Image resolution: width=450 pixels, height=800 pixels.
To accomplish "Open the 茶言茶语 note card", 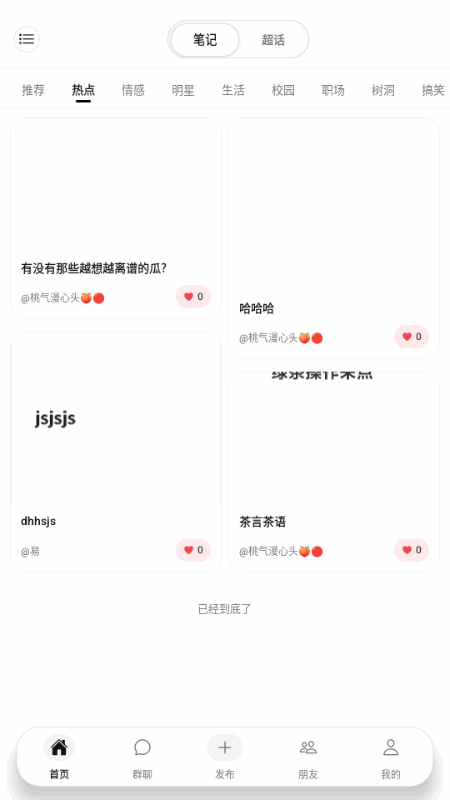I will click(334, 472).
